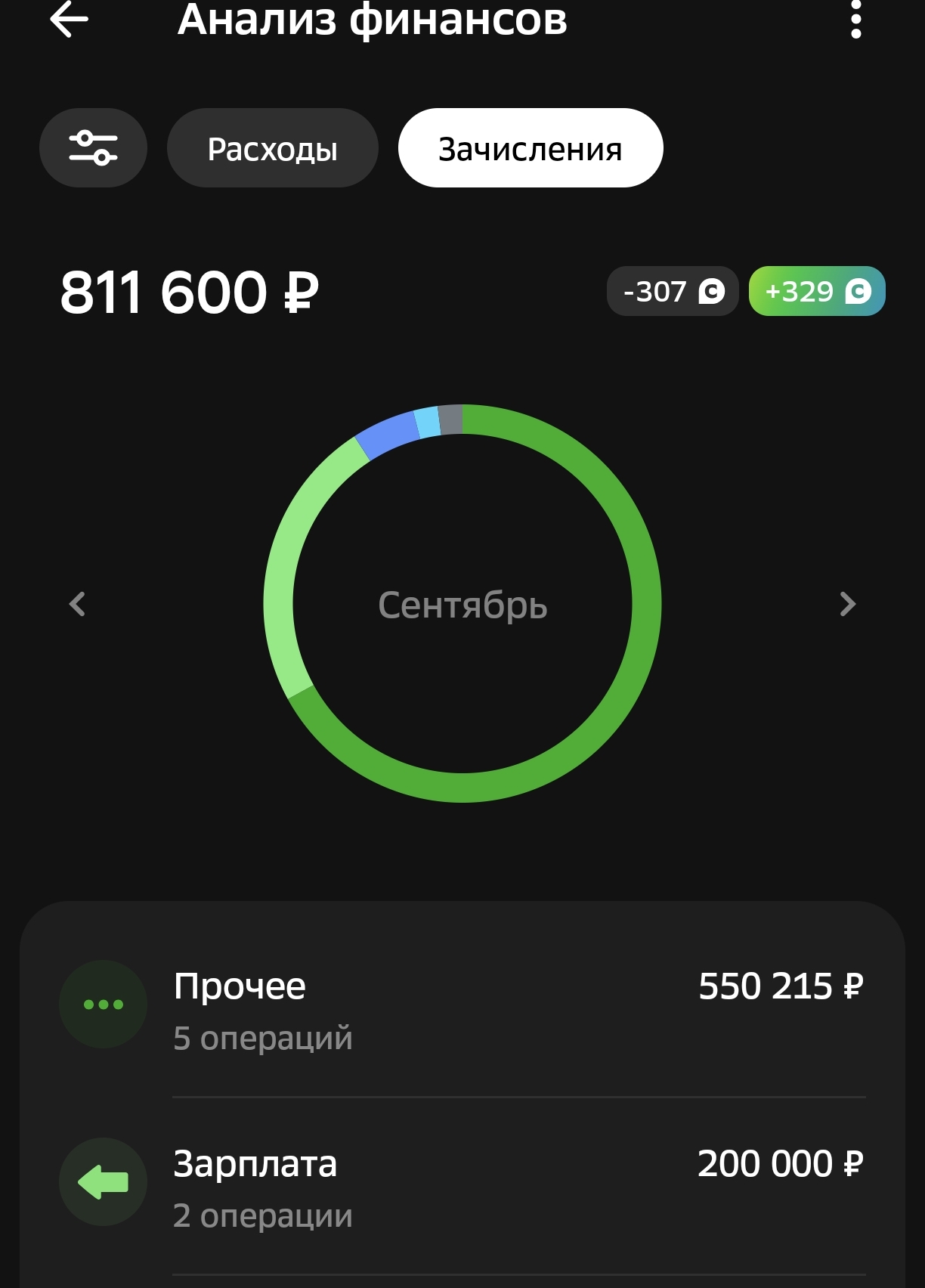Viewport: 925px width, 1288px height.
Task: Show the next month after Сентябрь
Action: pyautogui.click(x=847, y=604)
